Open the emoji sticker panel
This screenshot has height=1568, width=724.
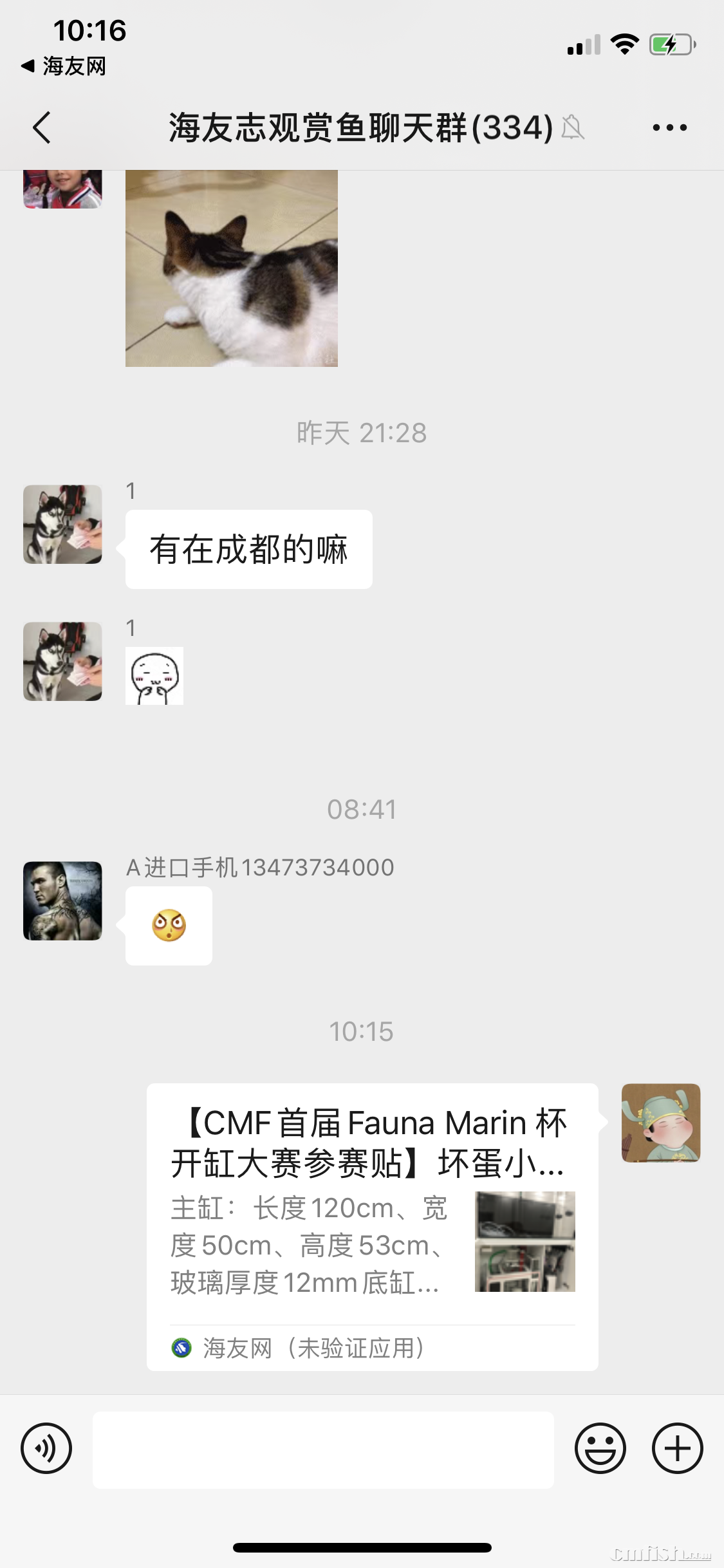click(x=600, y=1449)
